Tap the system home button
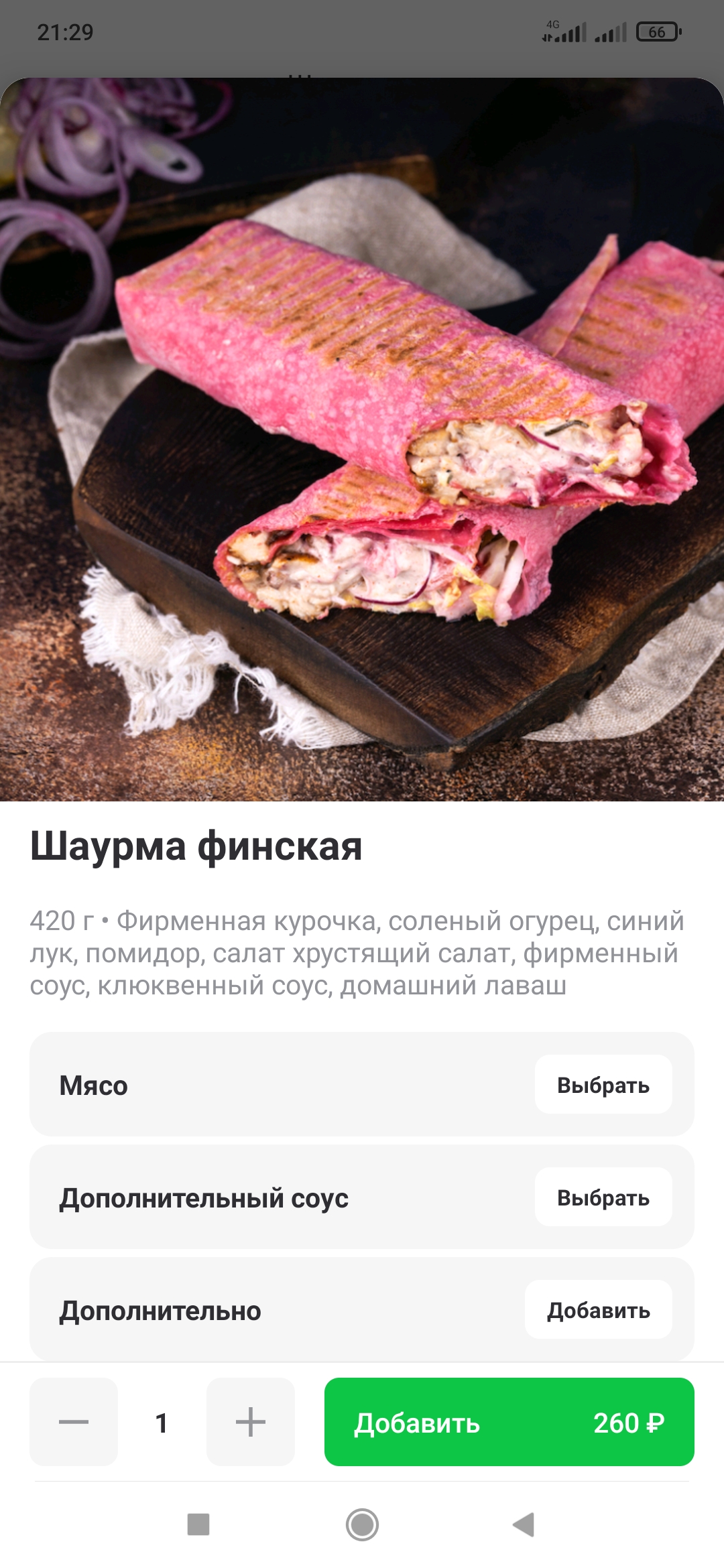 click(x=362, y=1524)
